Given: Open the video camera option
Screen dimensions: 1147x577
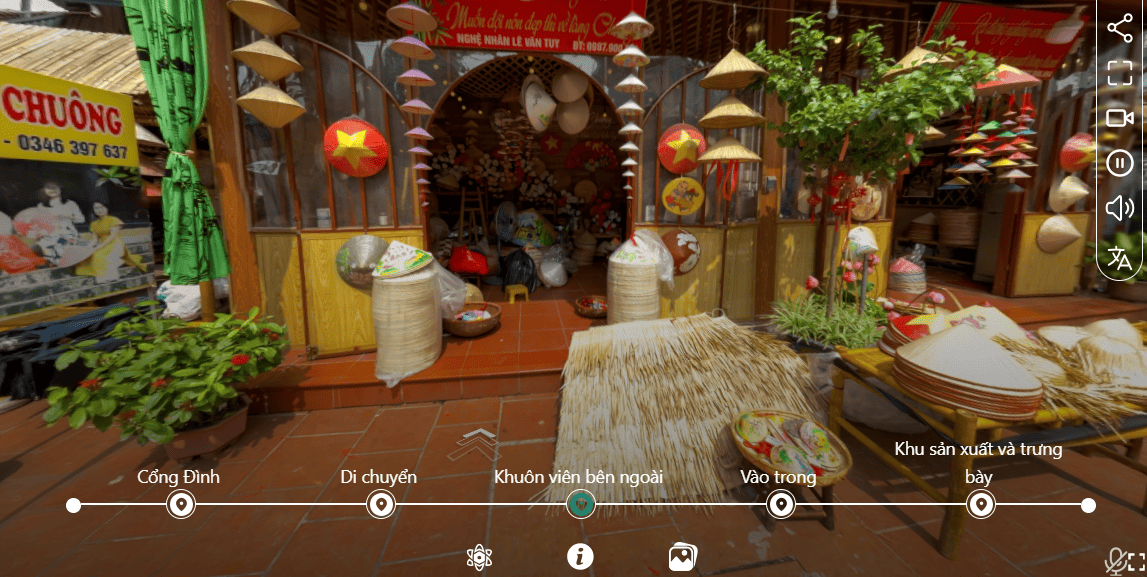Looking at the screenshot, I should click(x=1120, y=118).
